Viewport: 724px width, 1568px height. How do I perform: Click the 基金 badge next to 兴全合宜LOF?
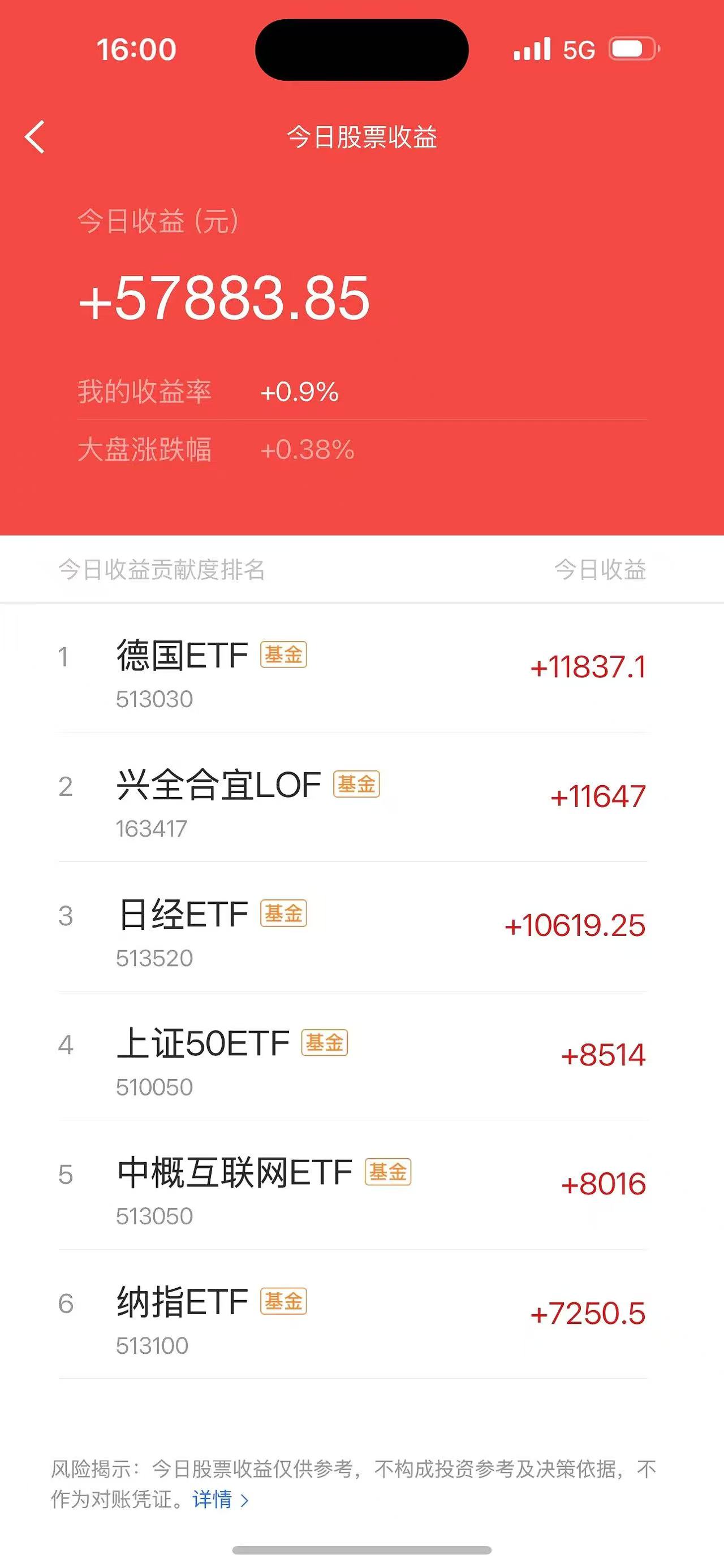coord(358,786)
